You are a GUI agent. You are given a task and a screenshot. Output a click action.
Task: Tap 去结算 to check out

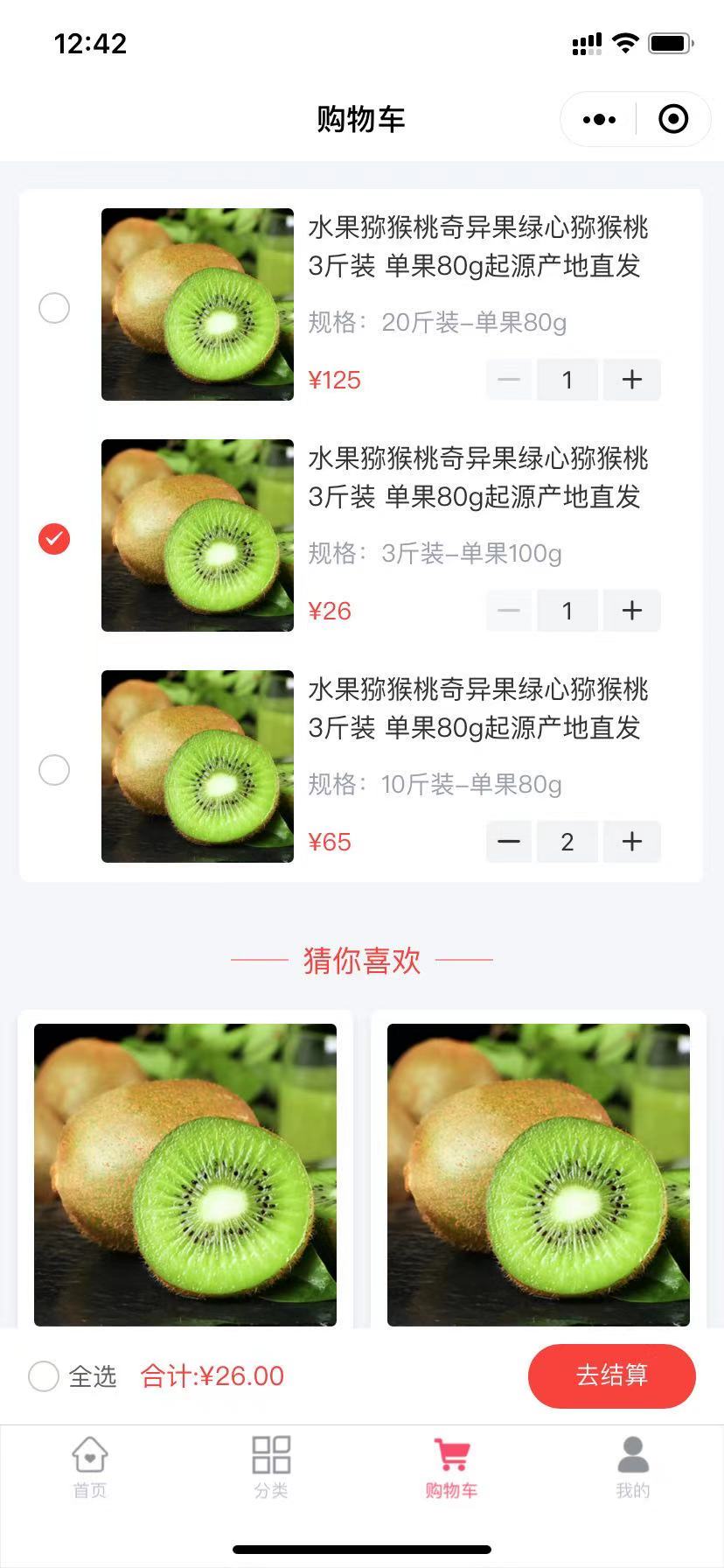pyautogui.click(x=611, y=1375)
